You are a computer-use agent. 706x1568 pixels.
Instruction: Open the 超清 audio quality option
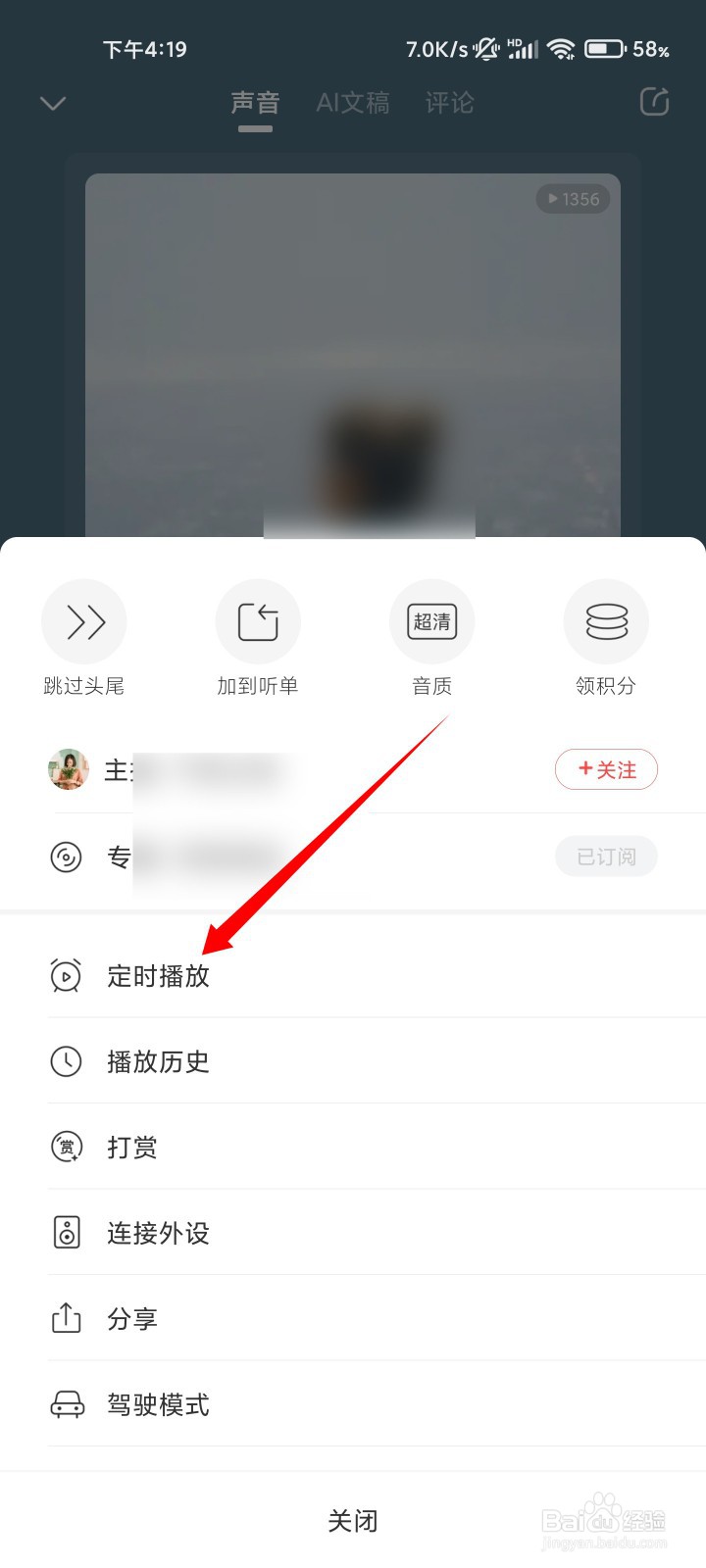431,620
